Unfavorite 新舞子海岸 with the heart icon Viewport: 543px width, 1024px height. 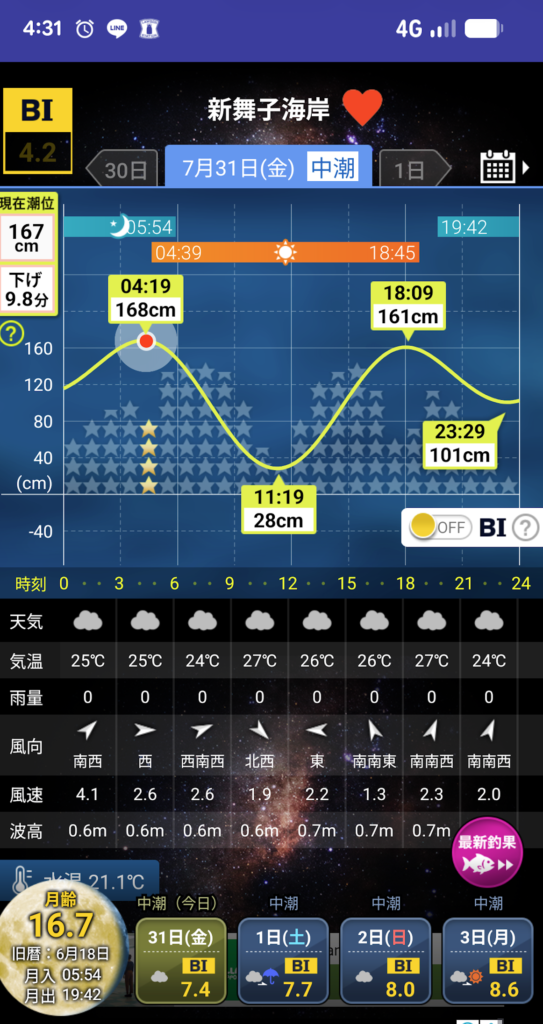362,108
